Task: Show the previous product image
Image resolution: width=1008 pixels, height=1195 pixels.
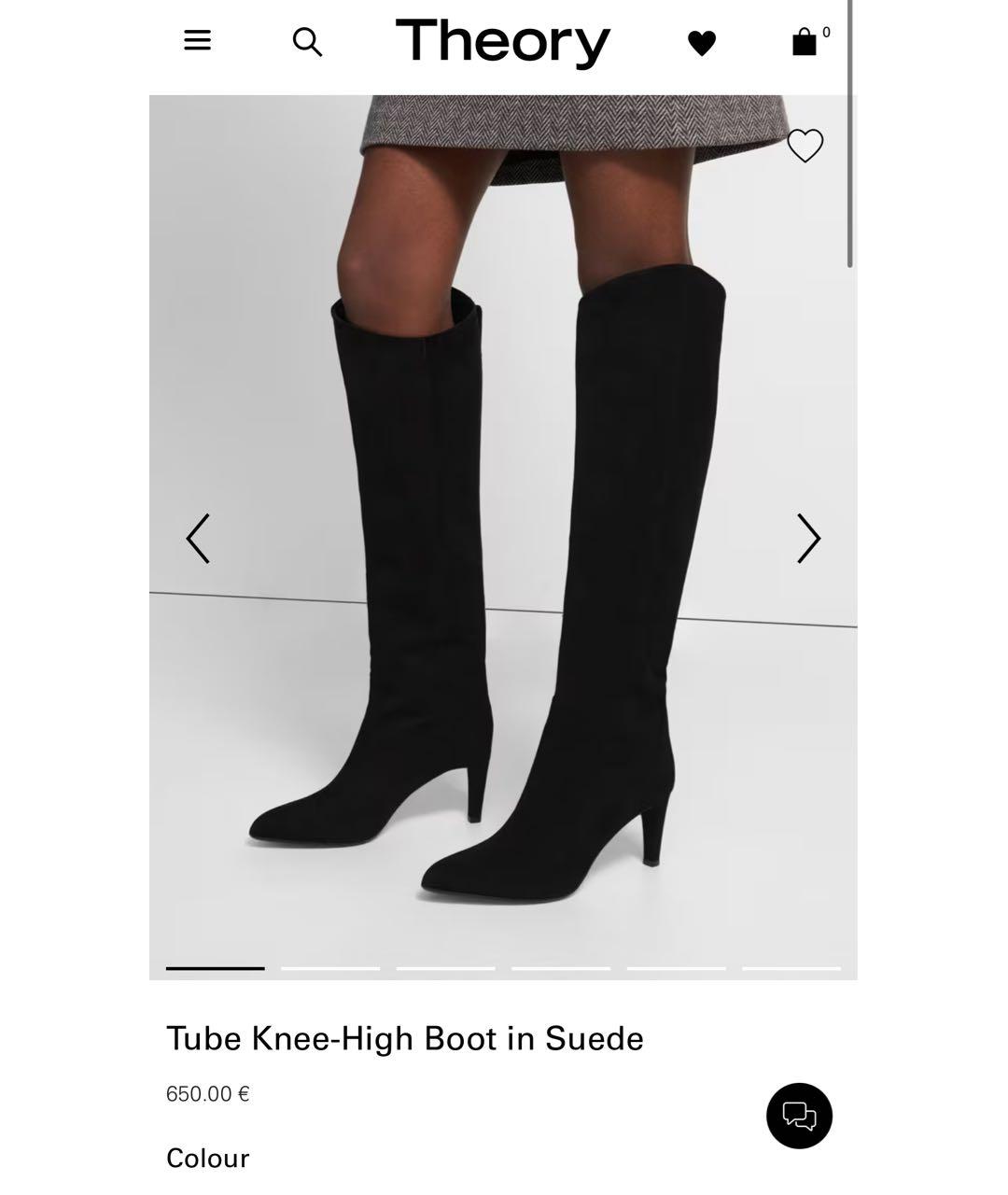Action: (x=198, y=539)
